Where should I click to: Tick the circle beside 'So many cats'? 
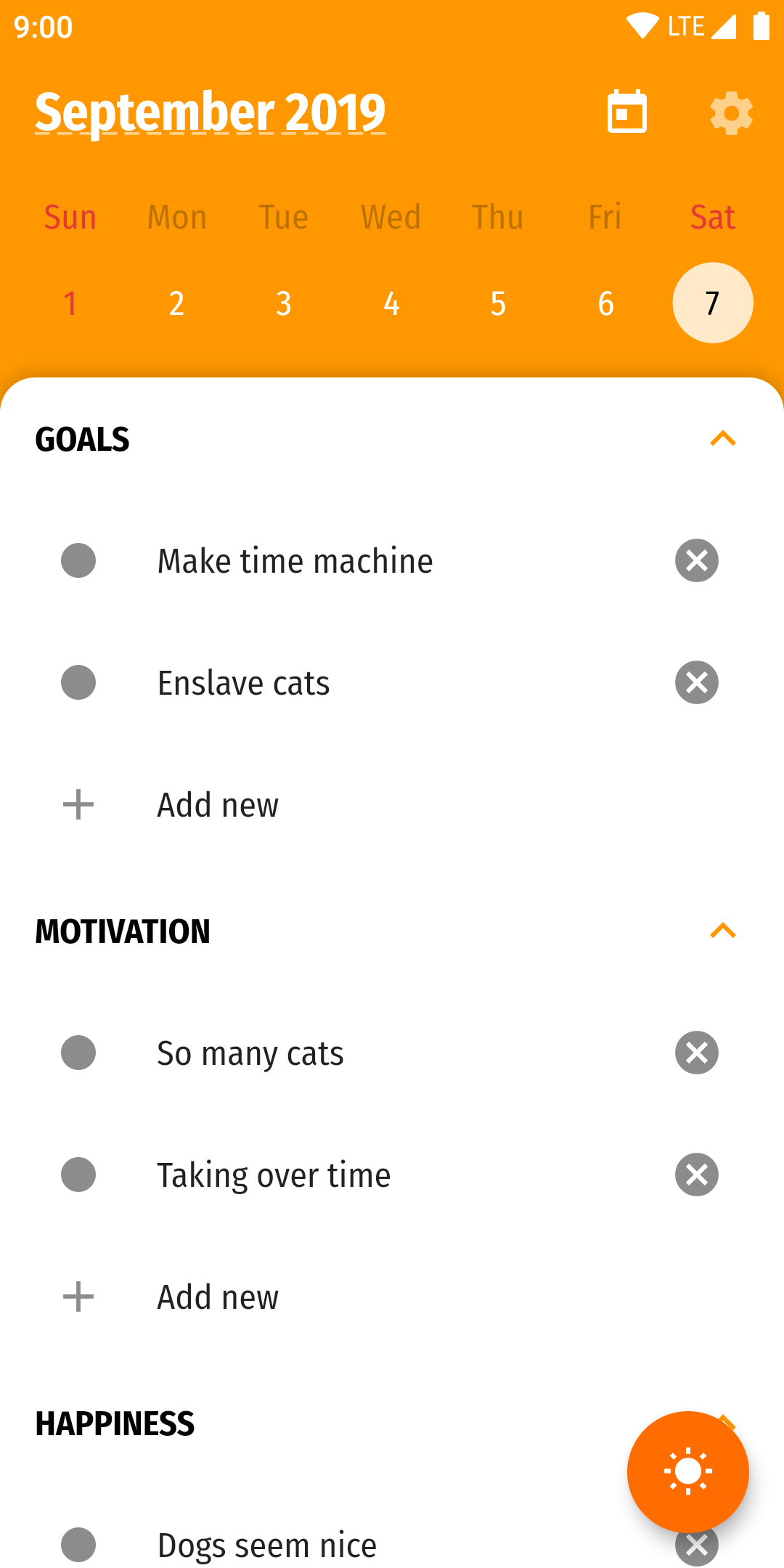[x=78, y=1053]
